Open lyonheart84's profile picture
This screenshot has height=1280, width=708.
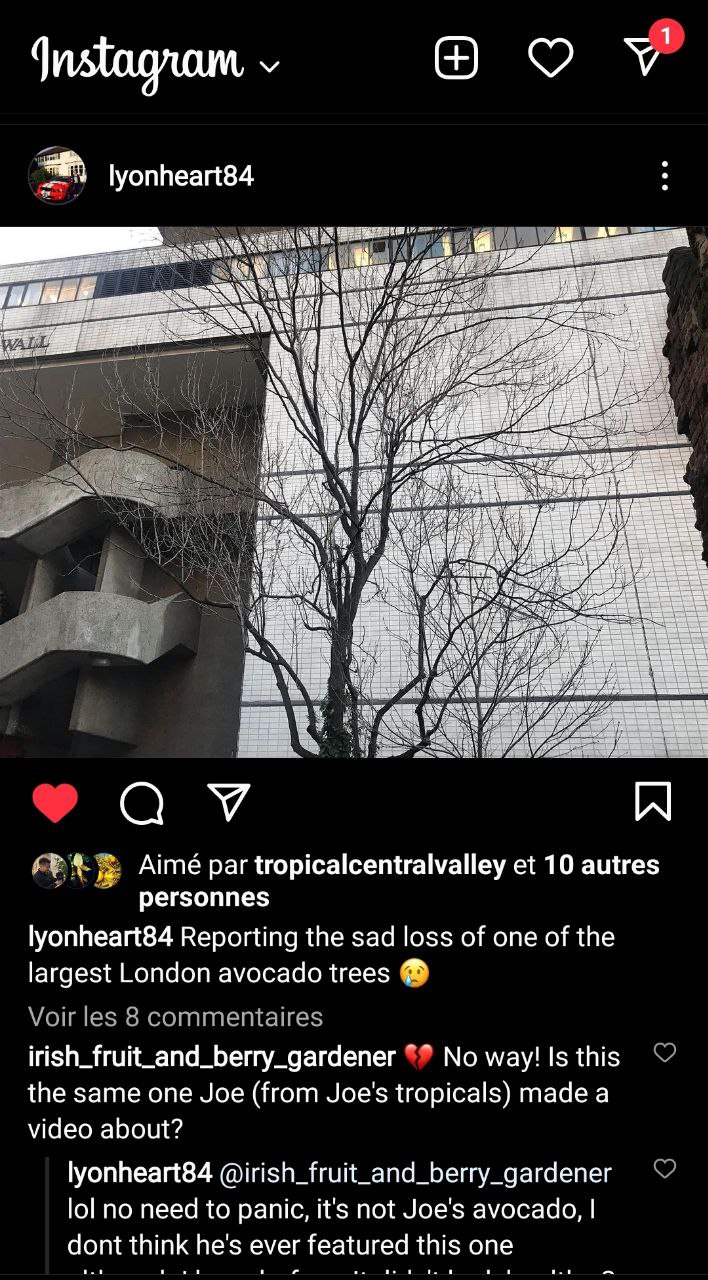(x=57, y=176)
